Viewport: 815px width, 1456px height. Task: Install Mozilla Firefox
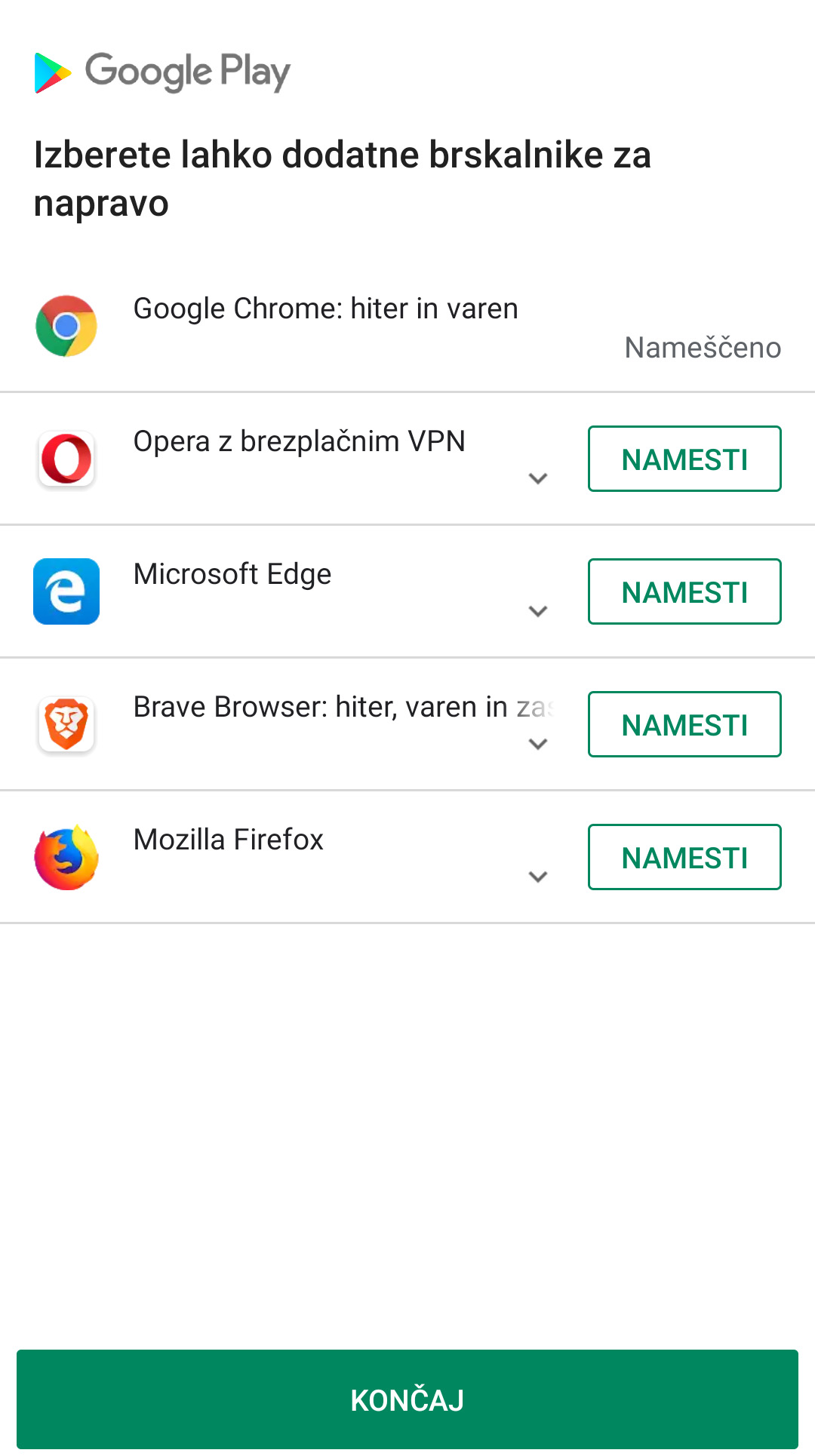point(684,857)
